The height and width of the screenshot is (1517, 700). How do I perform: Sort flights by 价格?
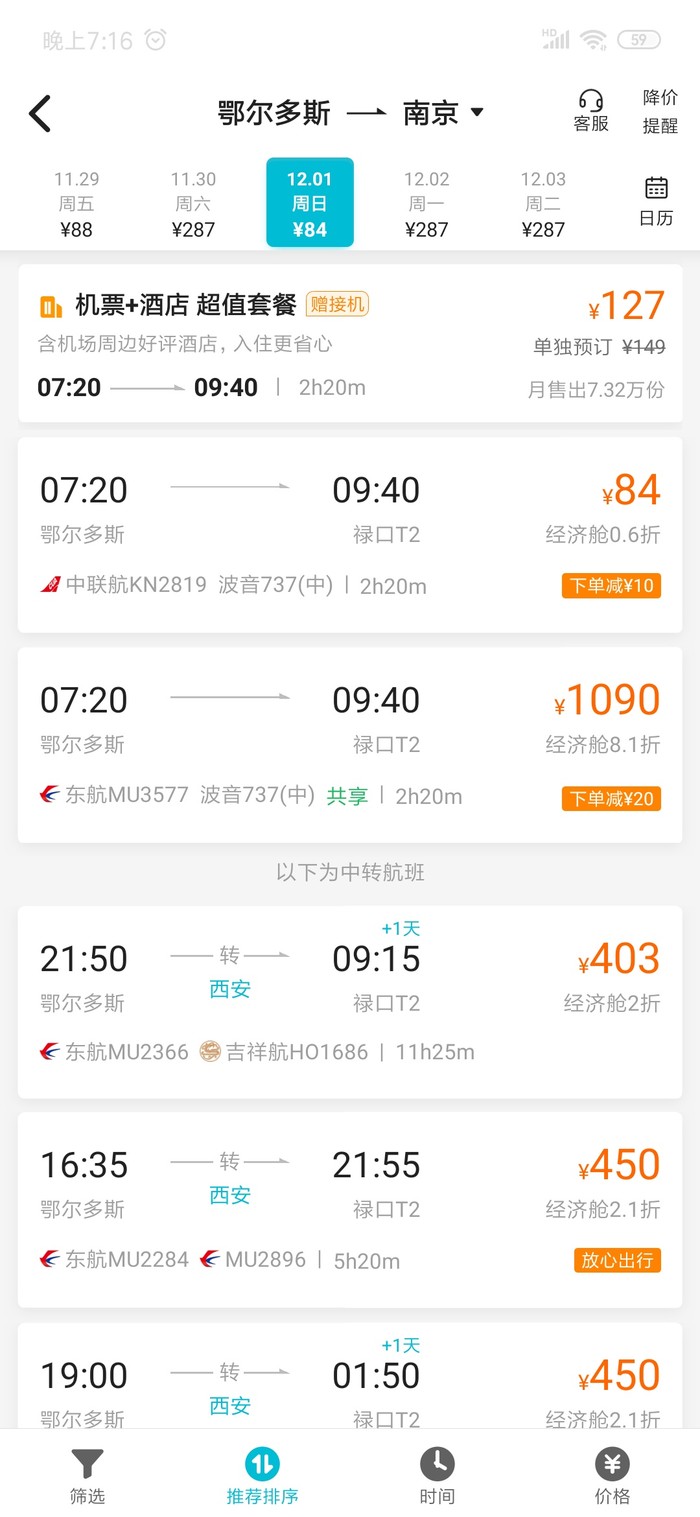point(612,1477)
